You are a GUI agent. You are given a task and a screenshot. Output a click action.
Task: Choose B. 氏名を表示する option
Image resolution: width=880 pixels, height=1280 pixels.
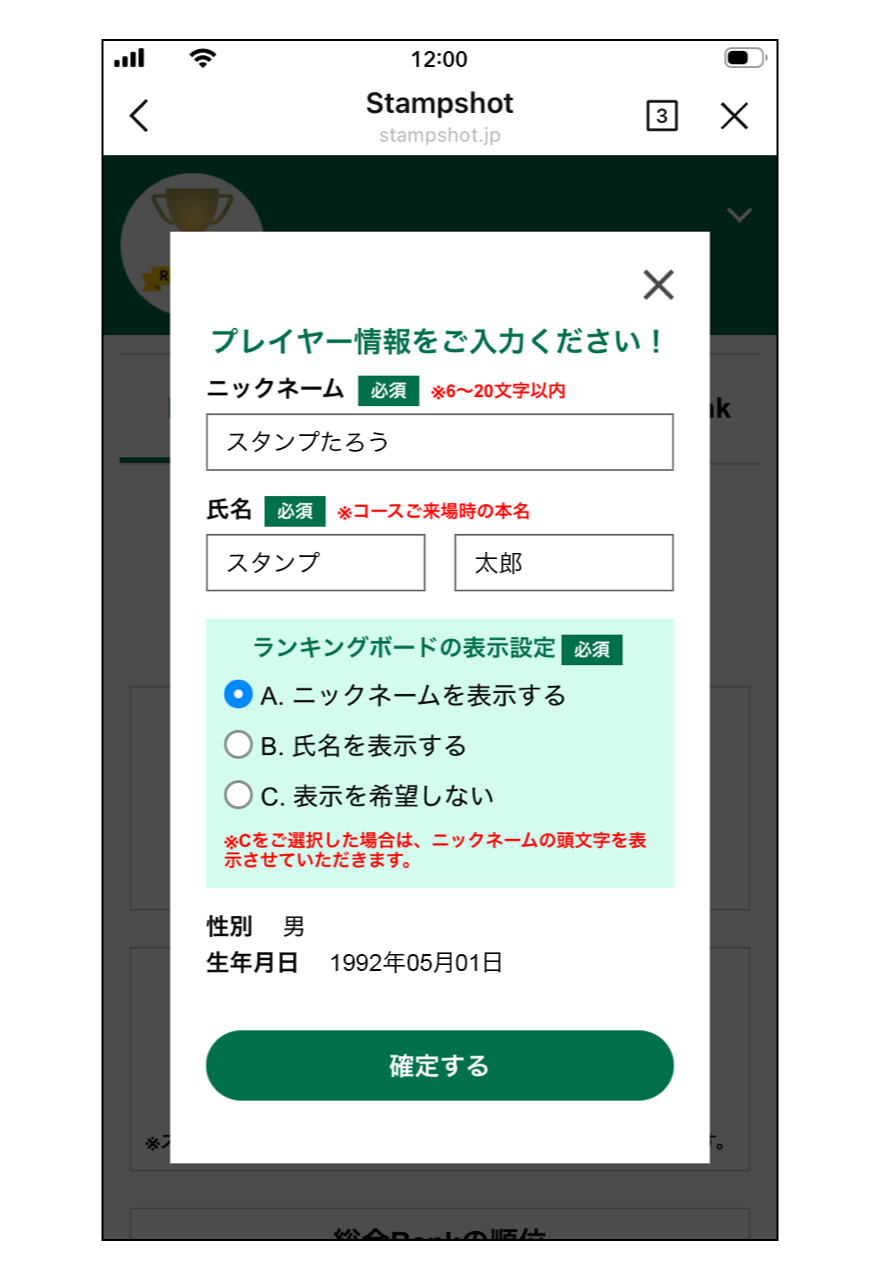point(238,745)
